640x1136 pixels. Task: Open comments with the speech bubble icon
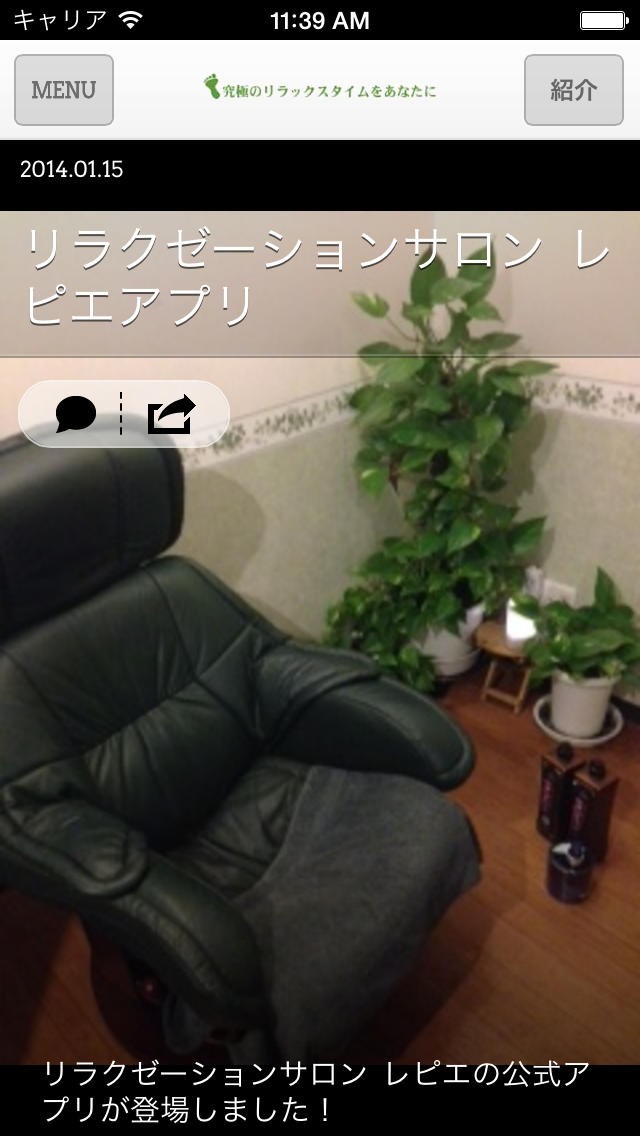click(75, 414)
